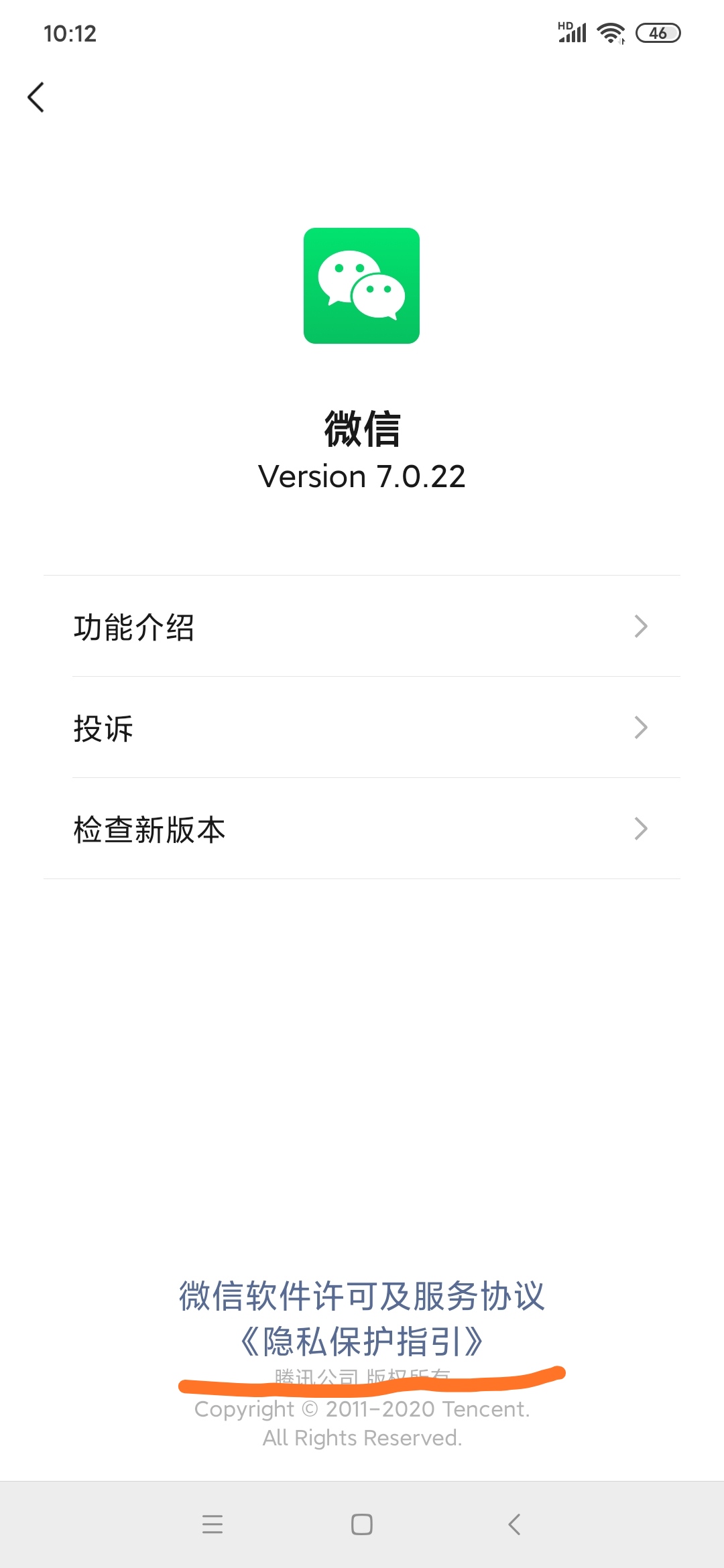Open the 功能介绍 menu item
724x1568 pixels.
pyautogui.click(x=134, y=627)
